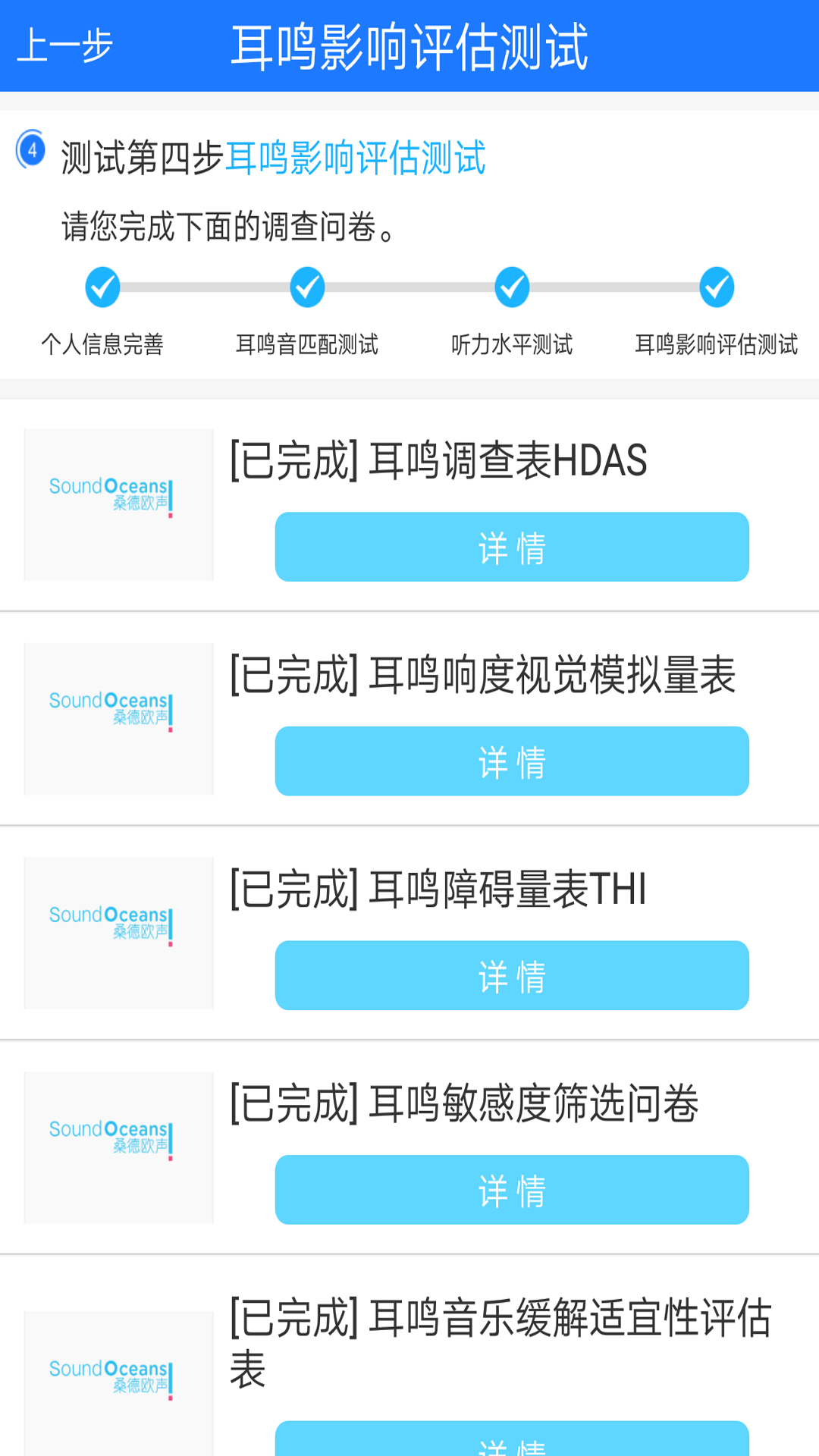Open the SoundOceans logo beside 耳鸣响度视觉模拟量表
This screenshot has width=819, height=1456.
coord(118,718)
